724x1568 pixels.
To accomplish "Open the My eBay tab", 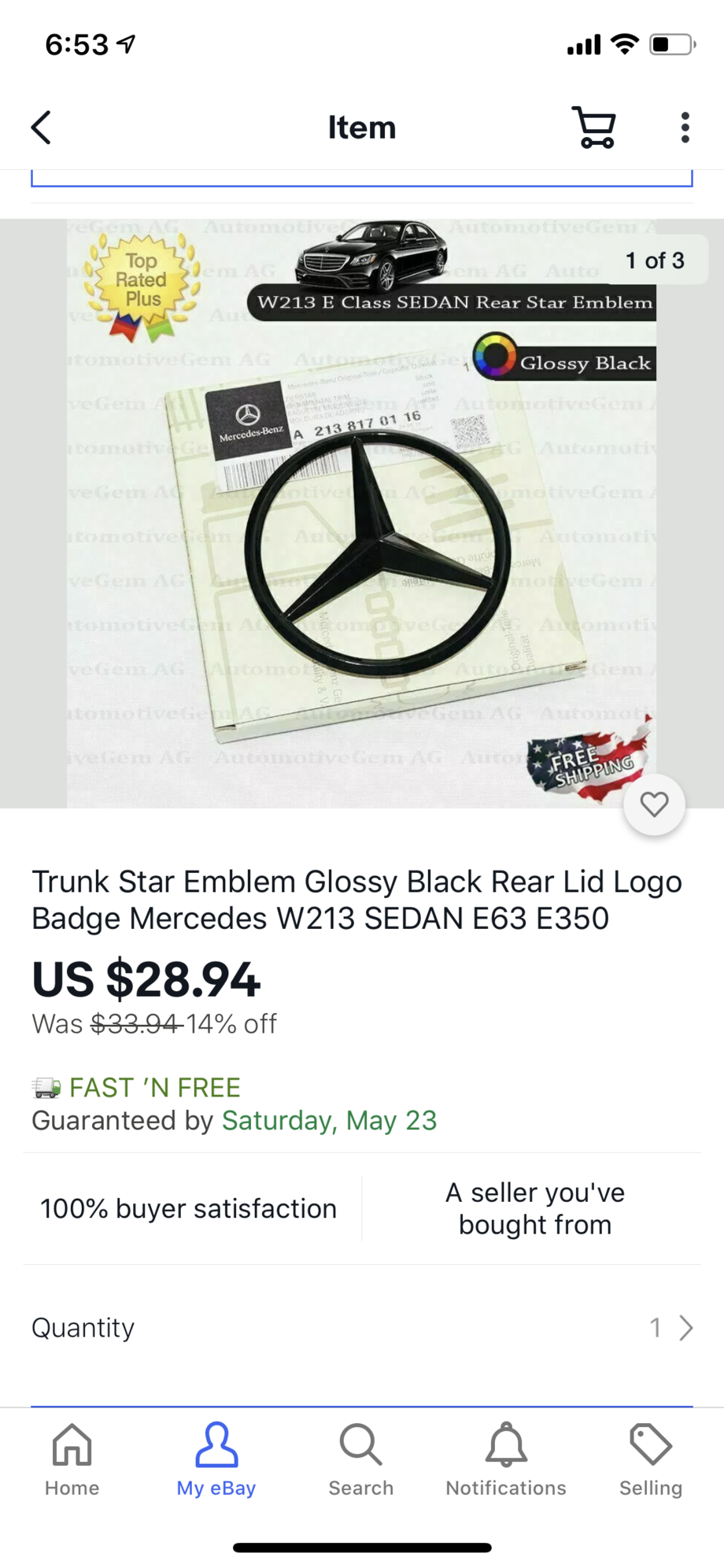I will click(x=216, y=1461).
